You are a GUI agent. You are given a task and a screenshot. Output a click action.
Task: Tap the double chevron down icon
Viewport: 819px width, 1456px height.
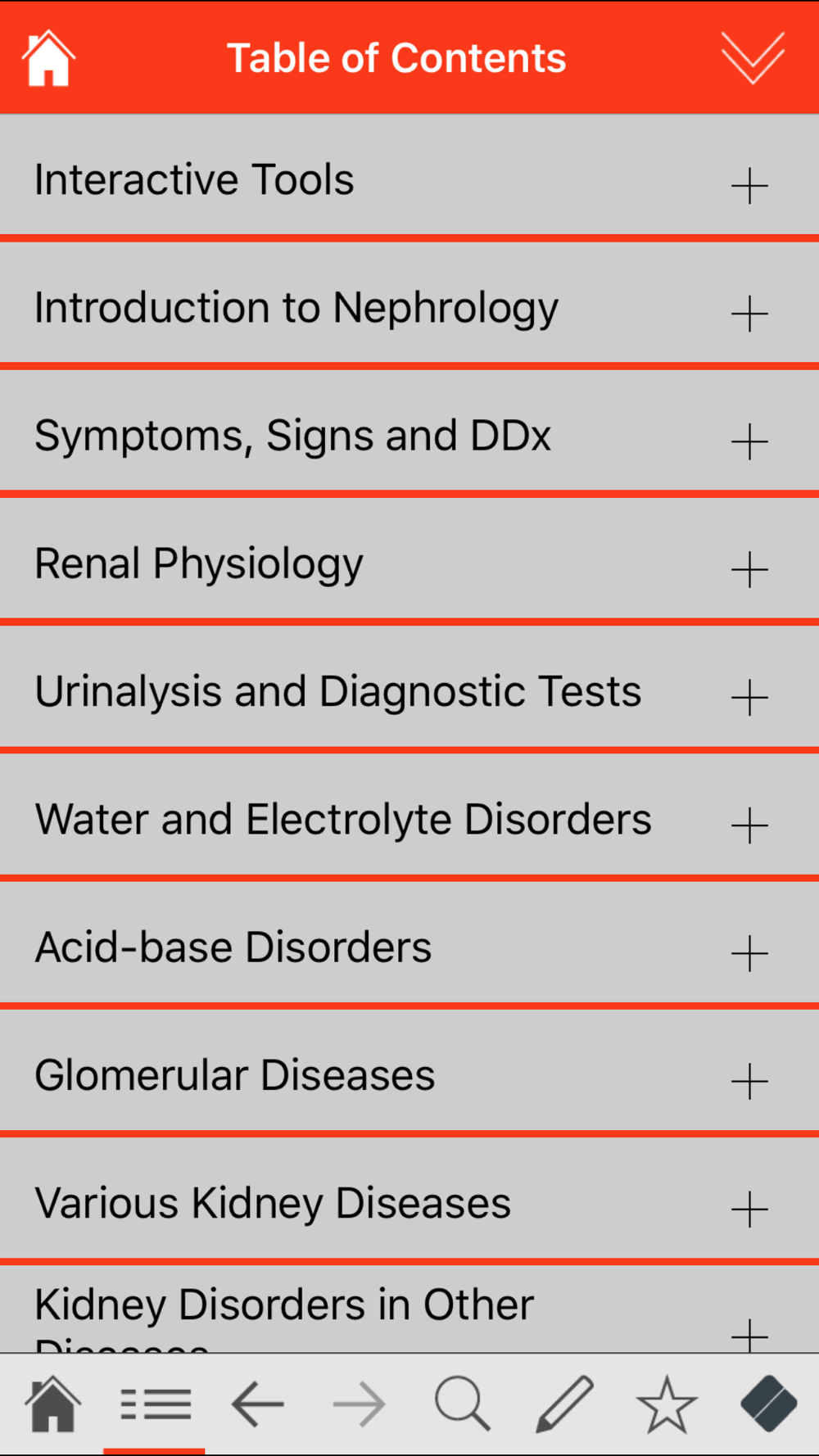[x=753, y=58]
